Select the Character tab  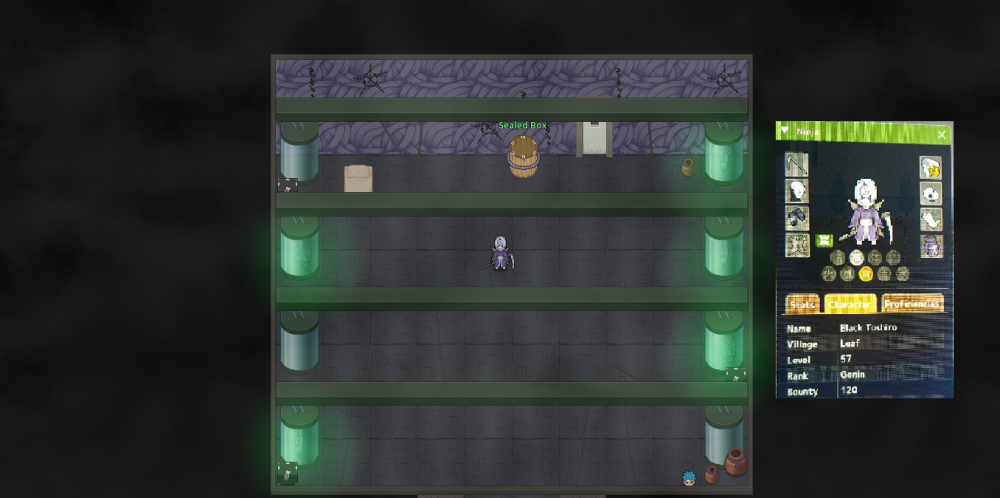(850, 304)
